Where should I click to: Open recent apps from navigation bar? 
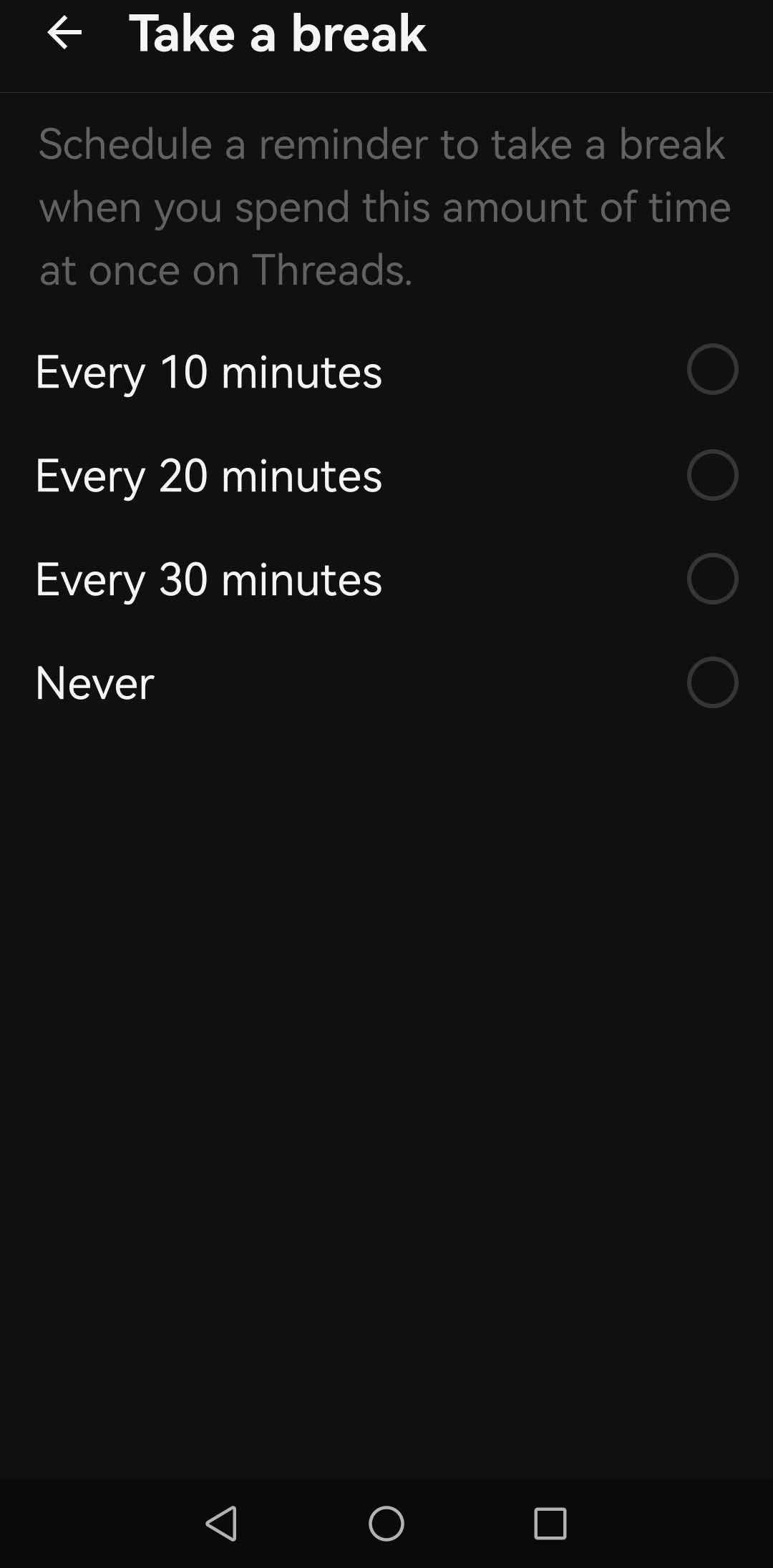(x=550, y=1523)
